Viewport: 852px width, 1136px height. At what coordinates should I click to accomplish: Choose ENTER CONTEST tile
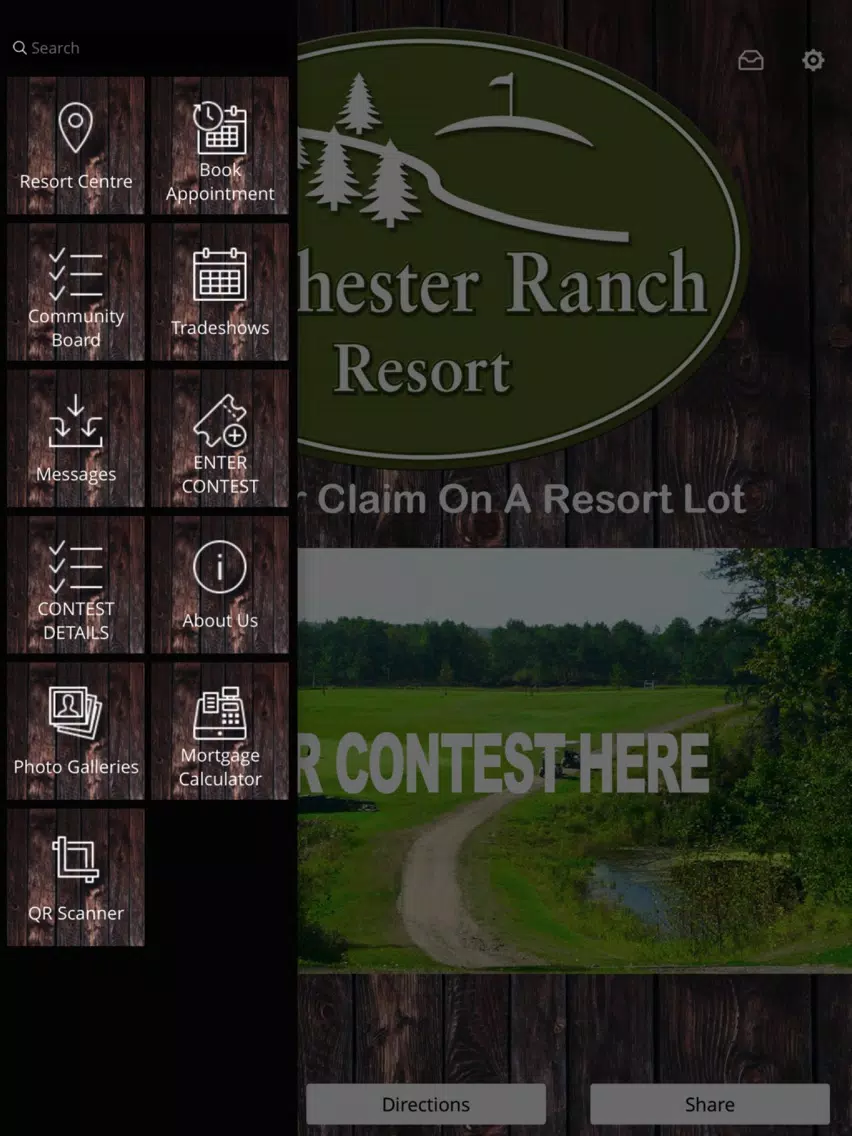220,438
